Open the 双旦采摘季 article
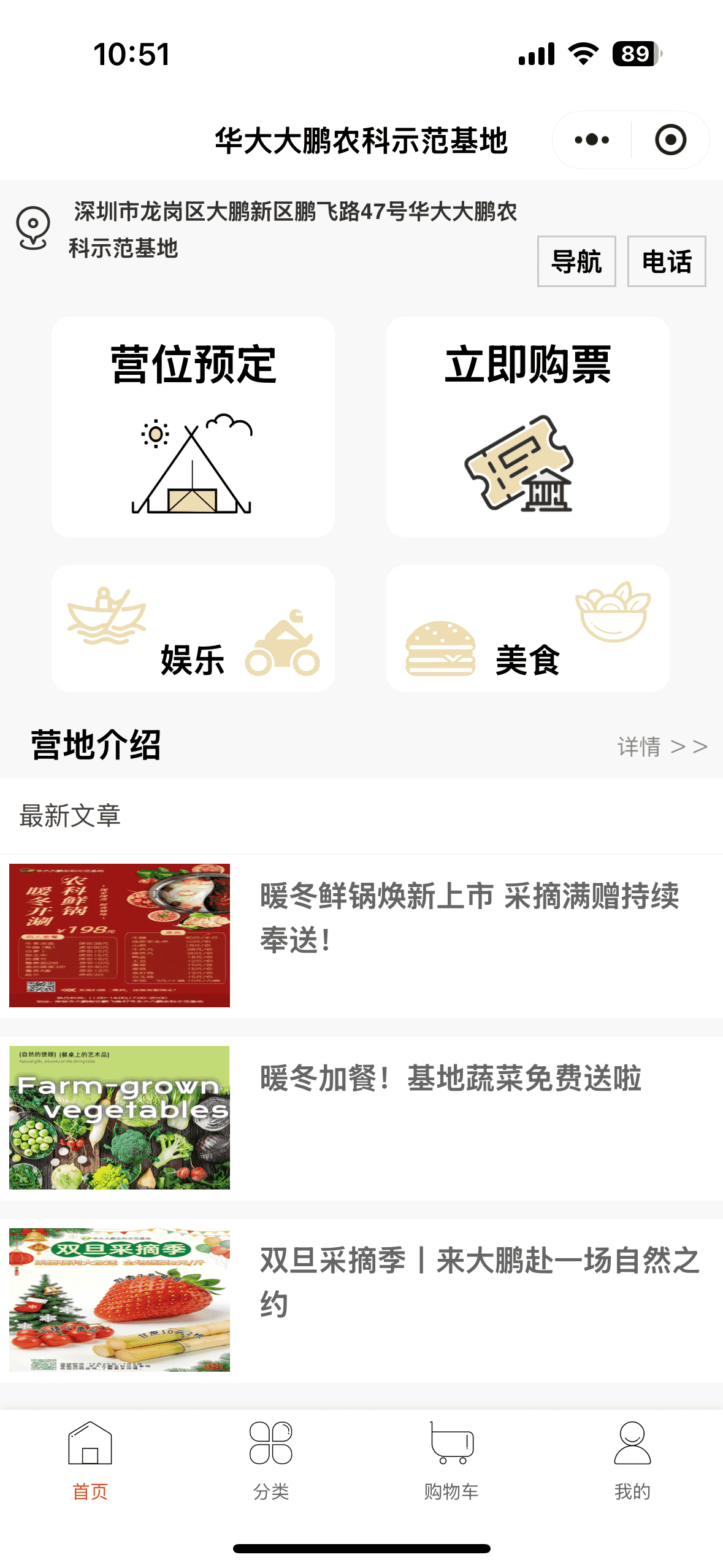723x1568 pixels. [x=478, y=1282]
